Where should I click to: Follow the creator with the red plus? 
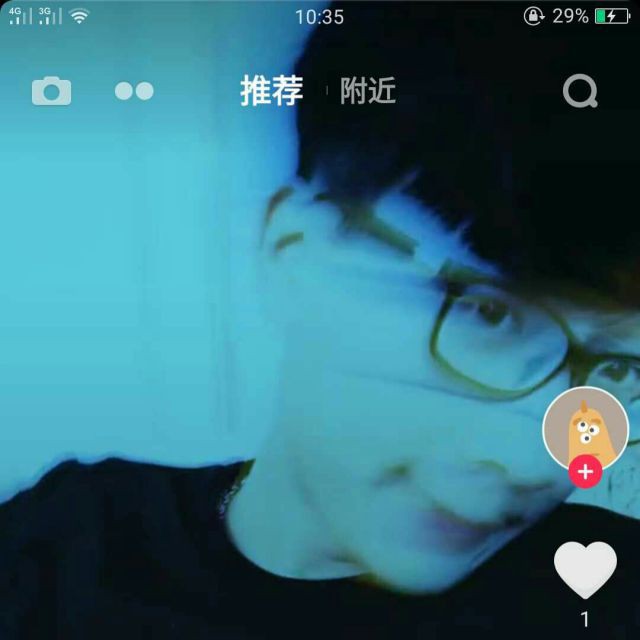coord(585,471)
